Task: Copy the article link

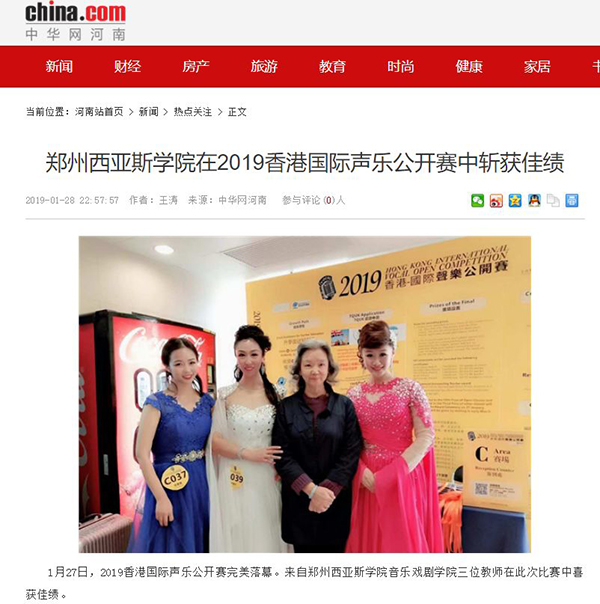Action: click(553, 200)
